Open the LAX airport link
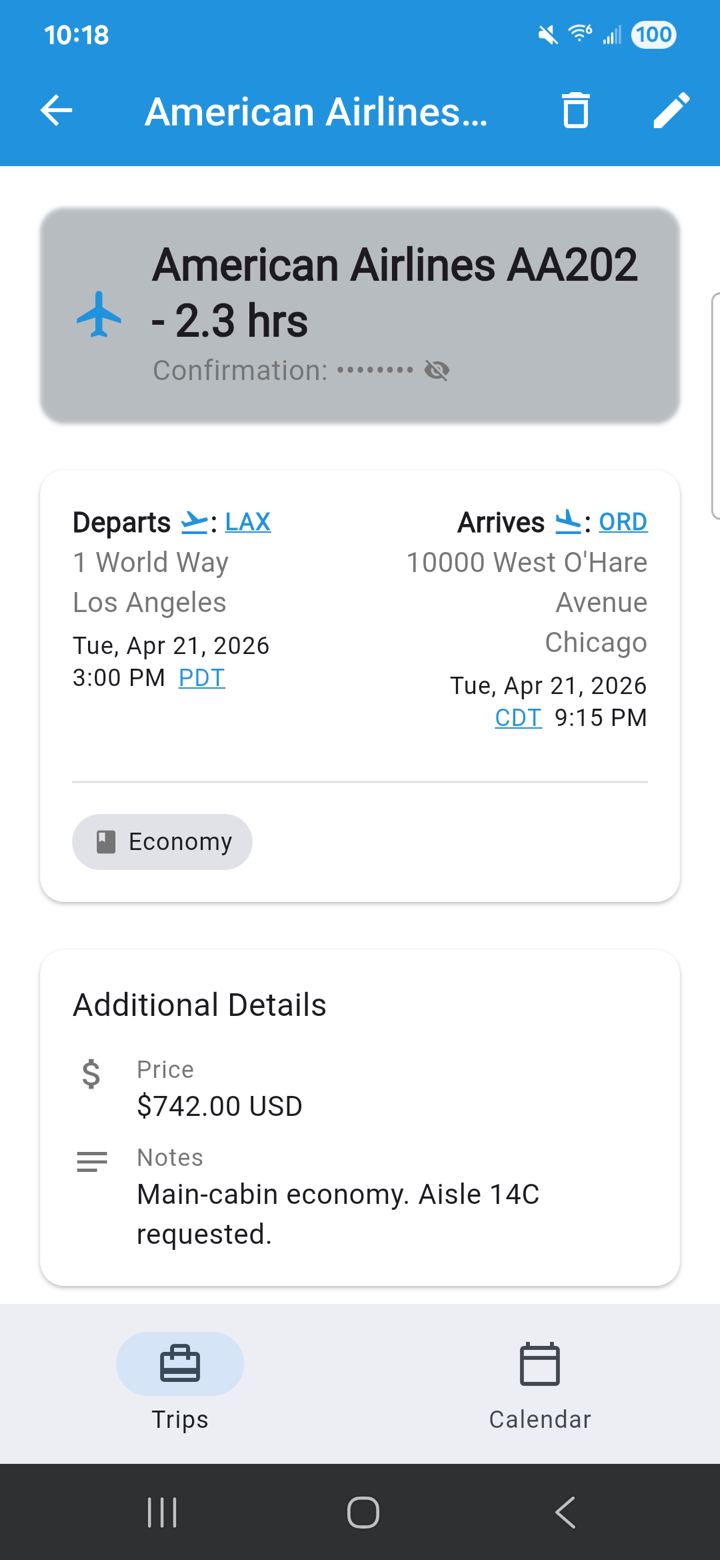The image size is (720, 1560). [x=247, y=521]
